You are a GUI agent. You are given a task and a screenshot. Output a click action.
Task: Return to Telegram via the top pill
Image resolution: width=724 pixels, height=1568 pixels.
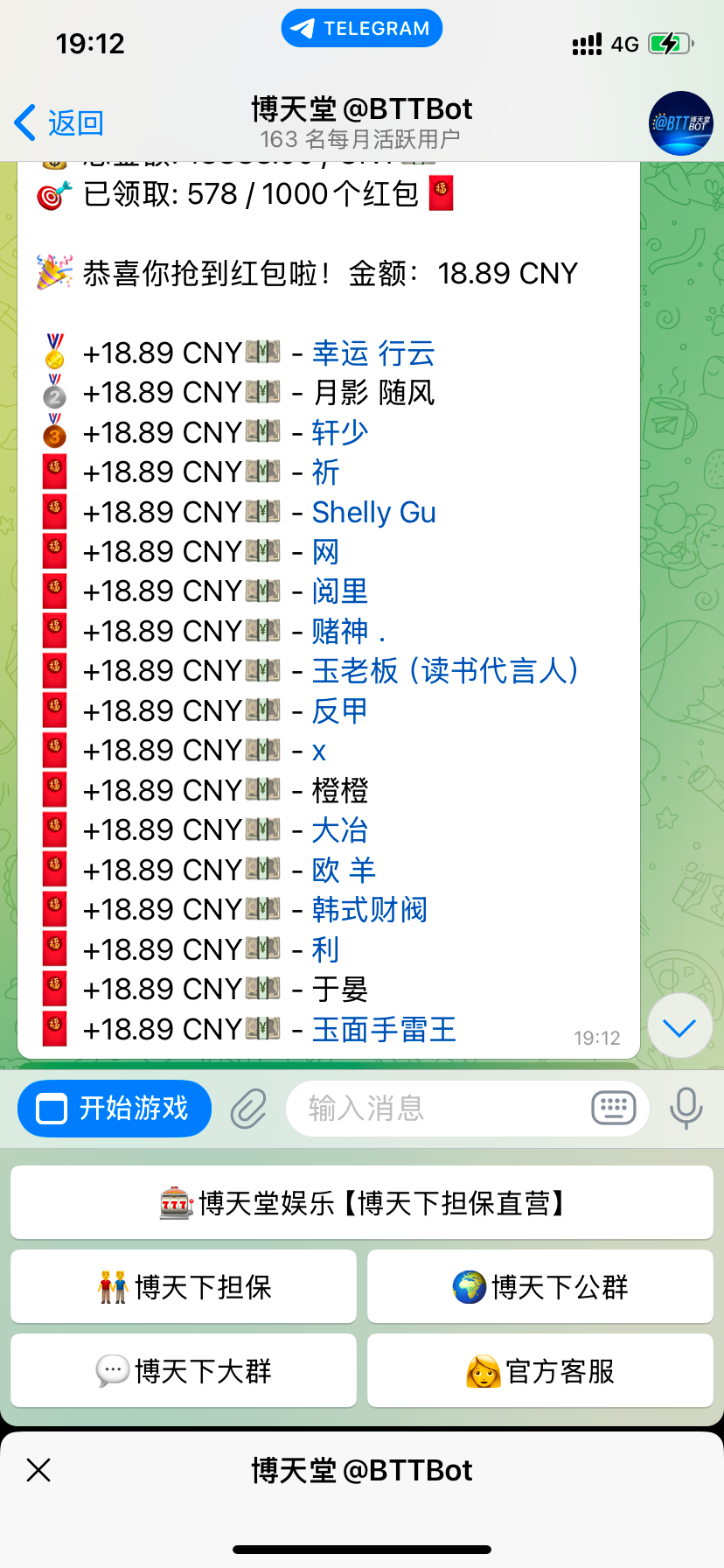click(362, 29)
